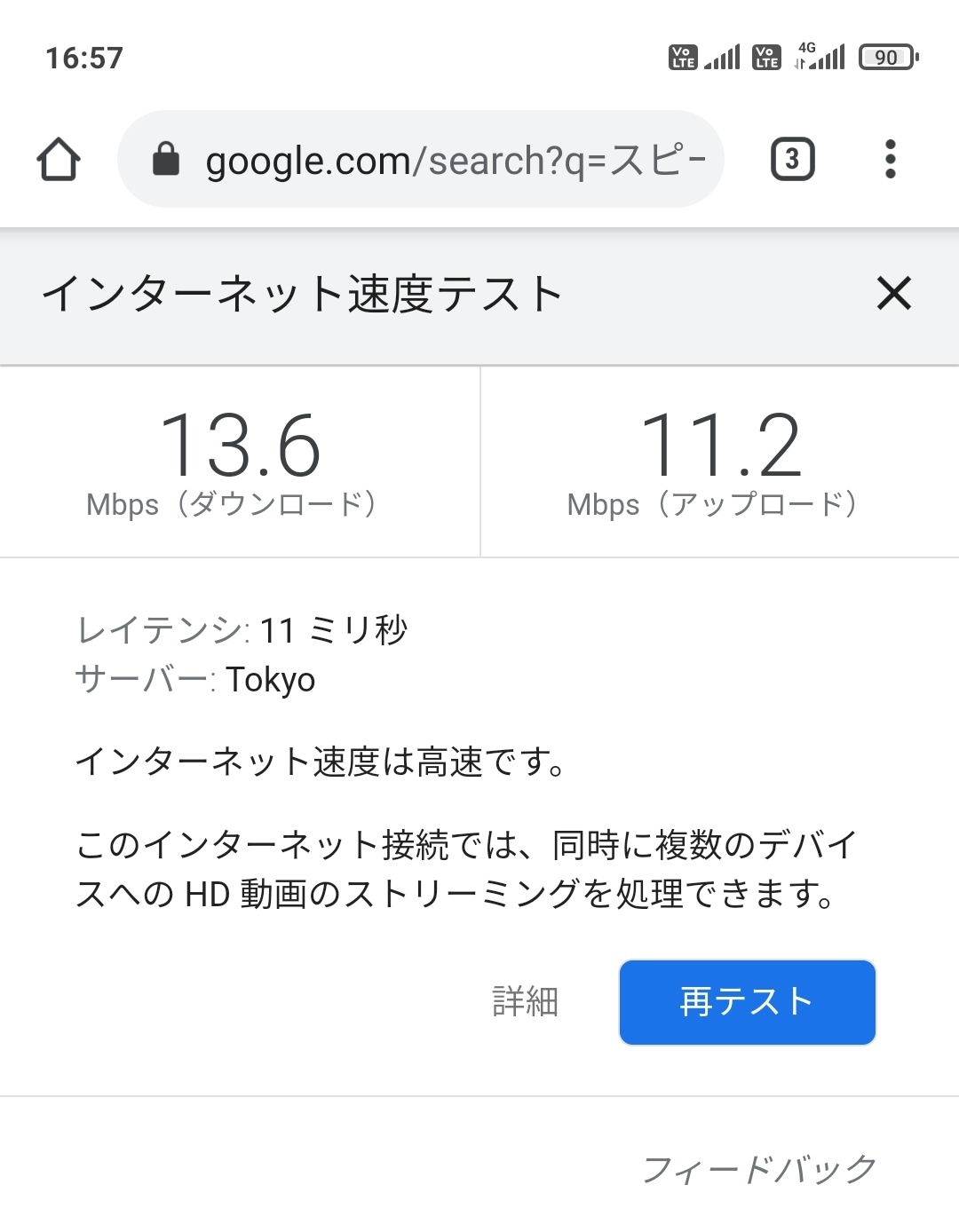Run the speed test again with 再テスト

[x=747, y=1002]
